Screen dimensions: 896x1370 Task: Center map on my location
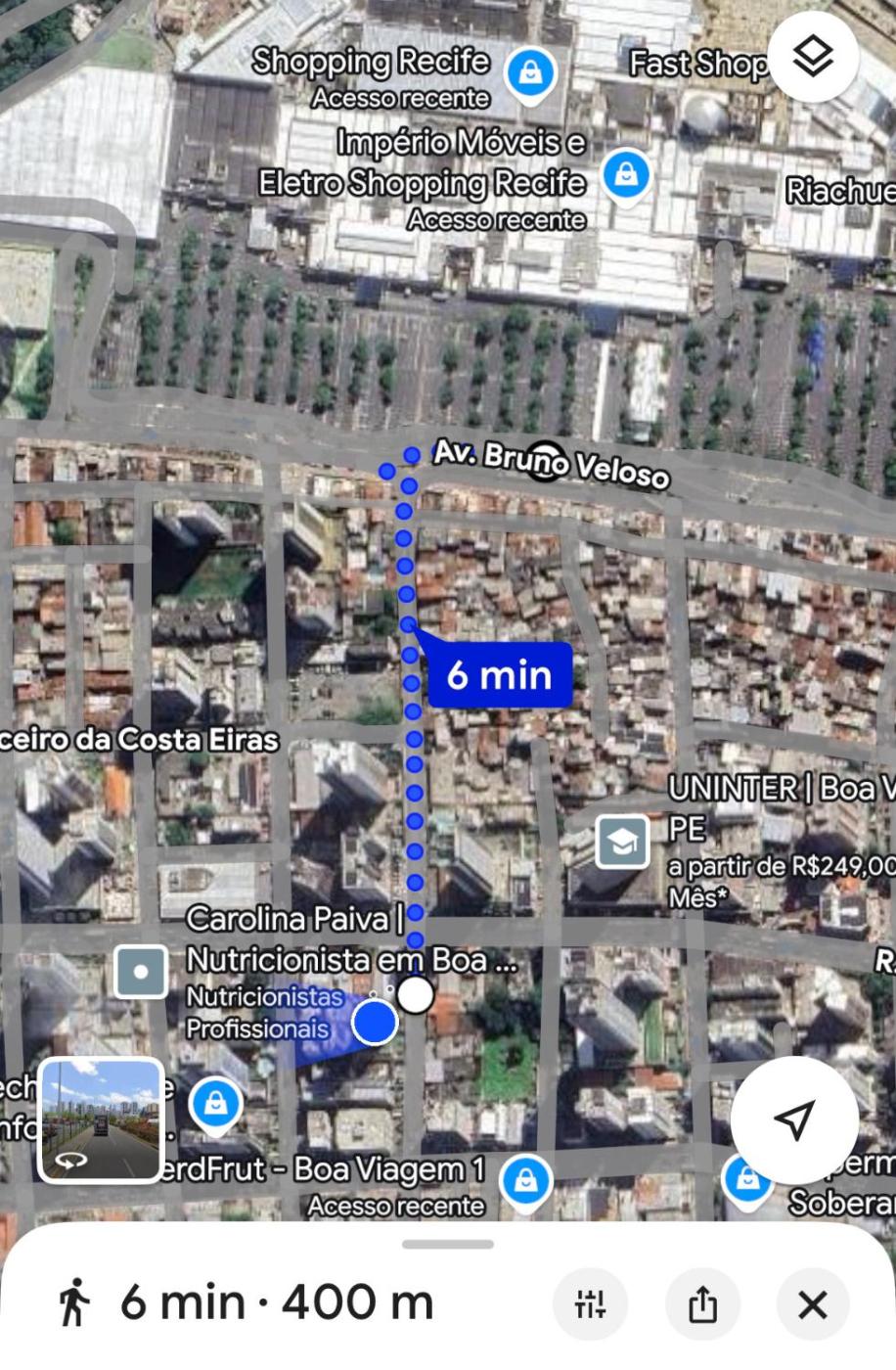coord(794,1119)
